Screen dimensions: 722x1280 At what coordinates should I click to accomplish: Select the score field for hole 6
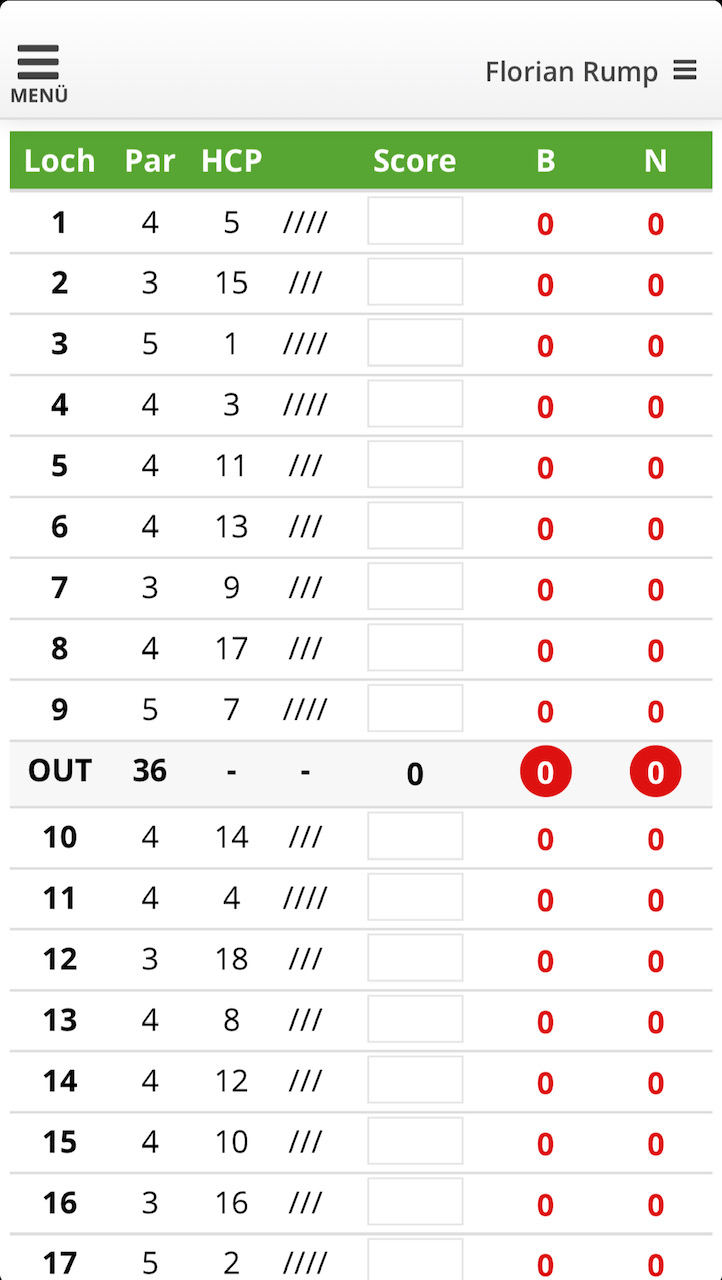click(x=415, y=526)
